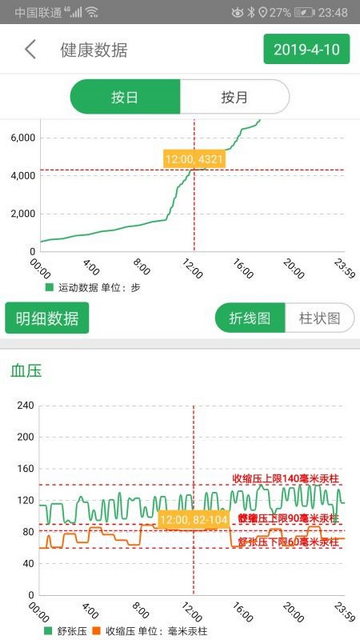Open 明细数据 detailed data
Screen dimensions: 360x640
[x=47, y=318]
